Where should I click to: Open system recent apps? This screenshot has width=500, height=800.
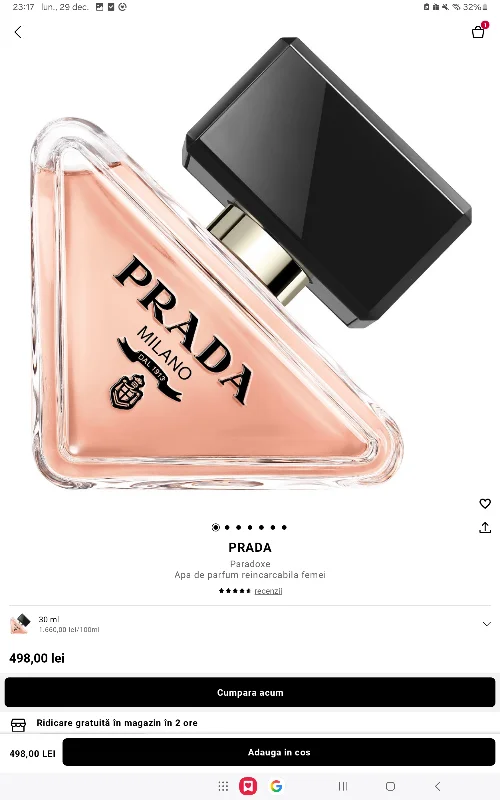pyautogui.click(x=343, y=786)
